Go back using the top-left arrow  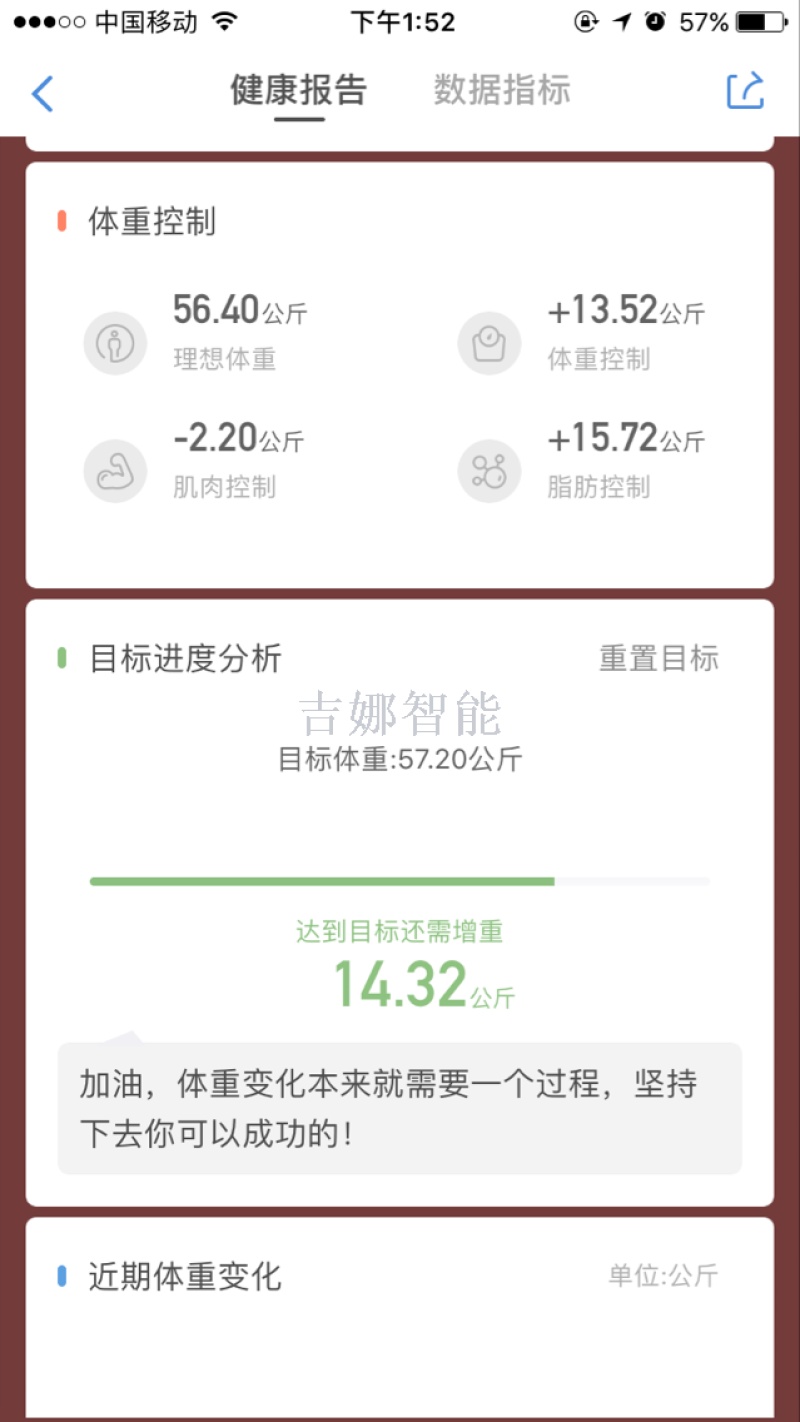[42, 93]
